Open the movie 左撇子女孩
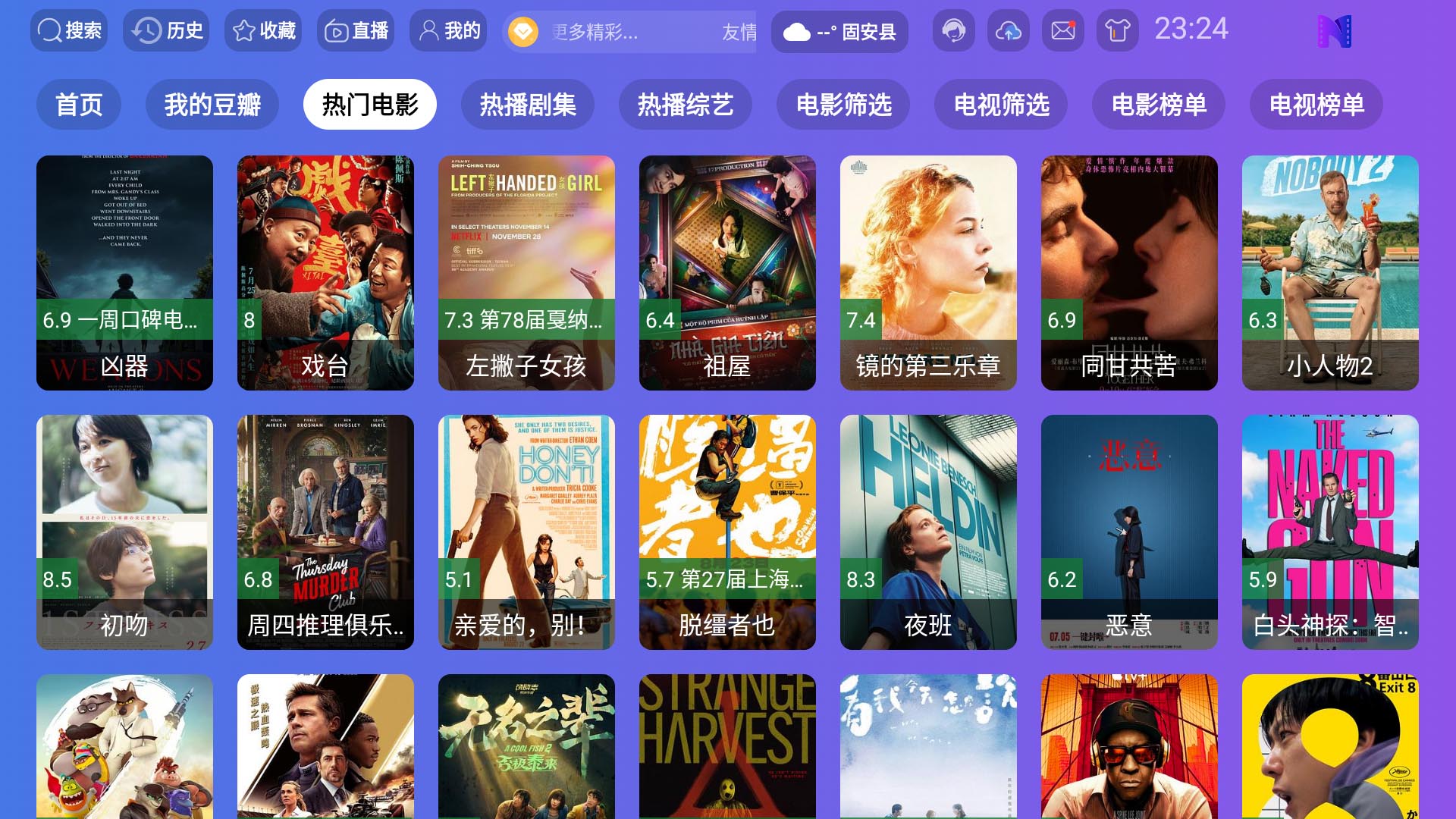This screenshot has height=819, width=1456. [x=526, y=273]
